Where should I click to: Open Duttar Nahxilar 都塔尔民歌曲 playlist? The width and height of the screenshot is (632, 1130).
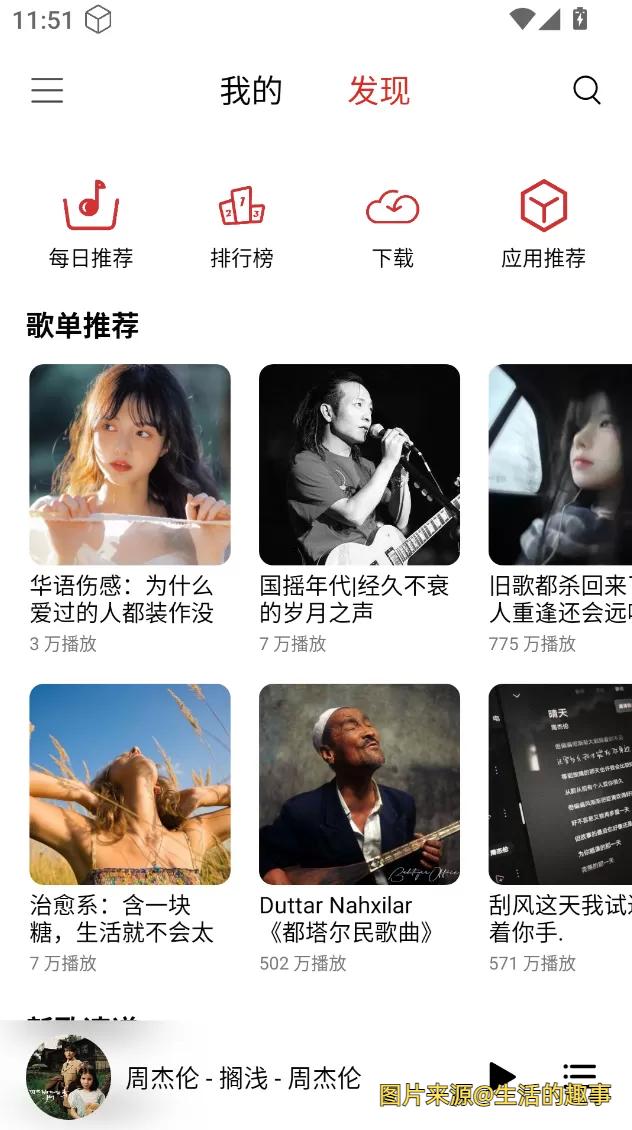tap(359, 785)
